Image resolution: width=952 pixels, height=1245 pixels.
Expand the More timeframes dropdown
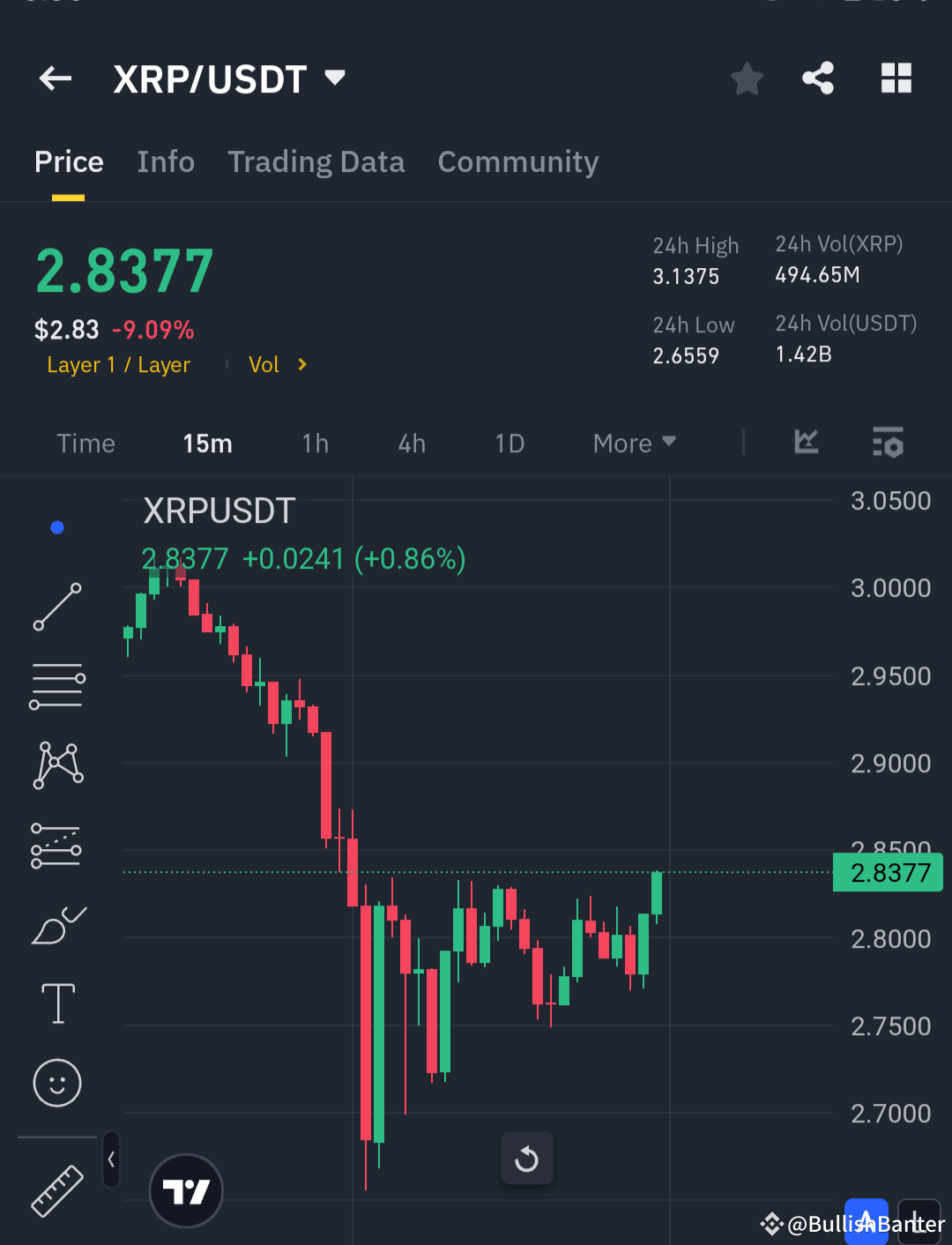coord(633,443)
